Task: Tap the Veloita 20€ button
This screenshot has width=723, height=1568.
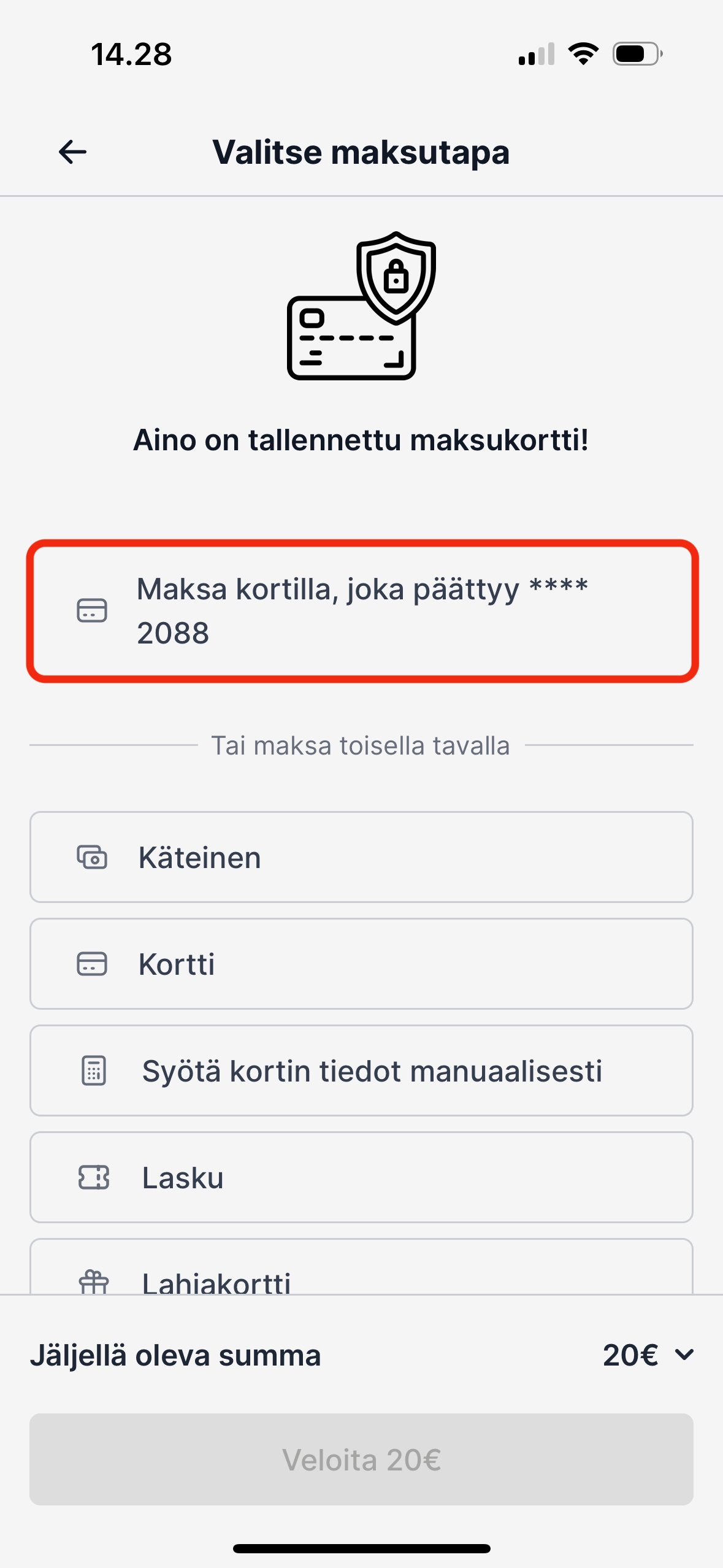Action: 362,1459
